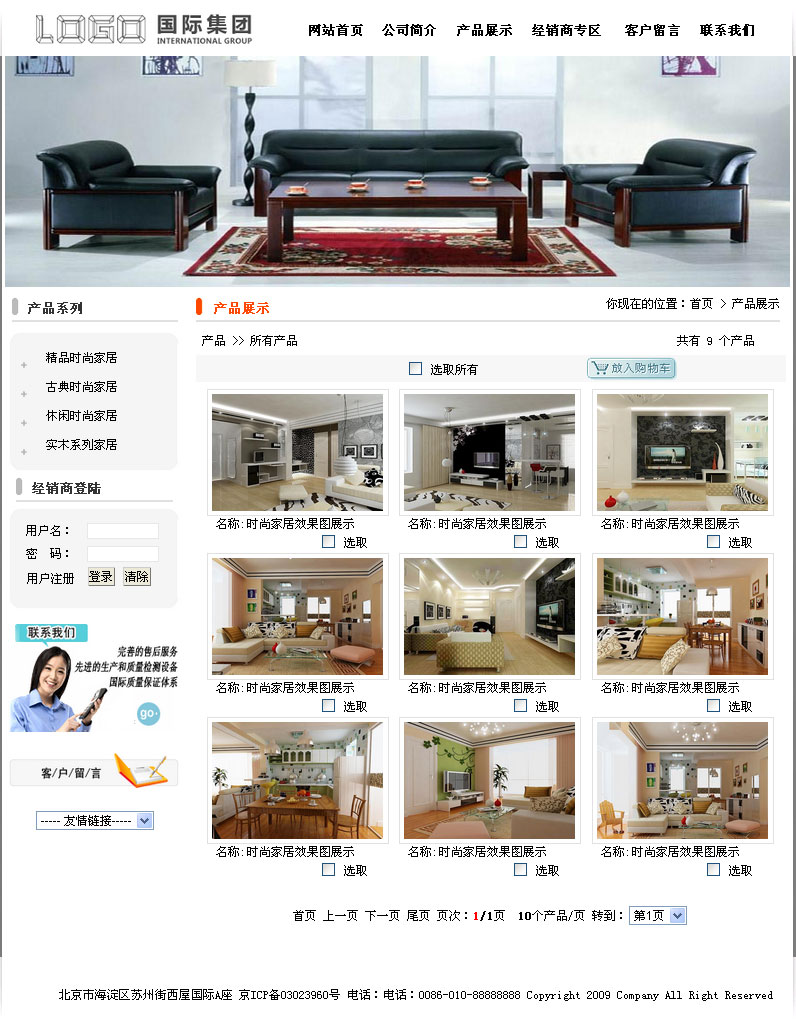The width and height of the screenshot is (796, 1025).
Task: Open the 用户注册 link
Action: [50, 578]
